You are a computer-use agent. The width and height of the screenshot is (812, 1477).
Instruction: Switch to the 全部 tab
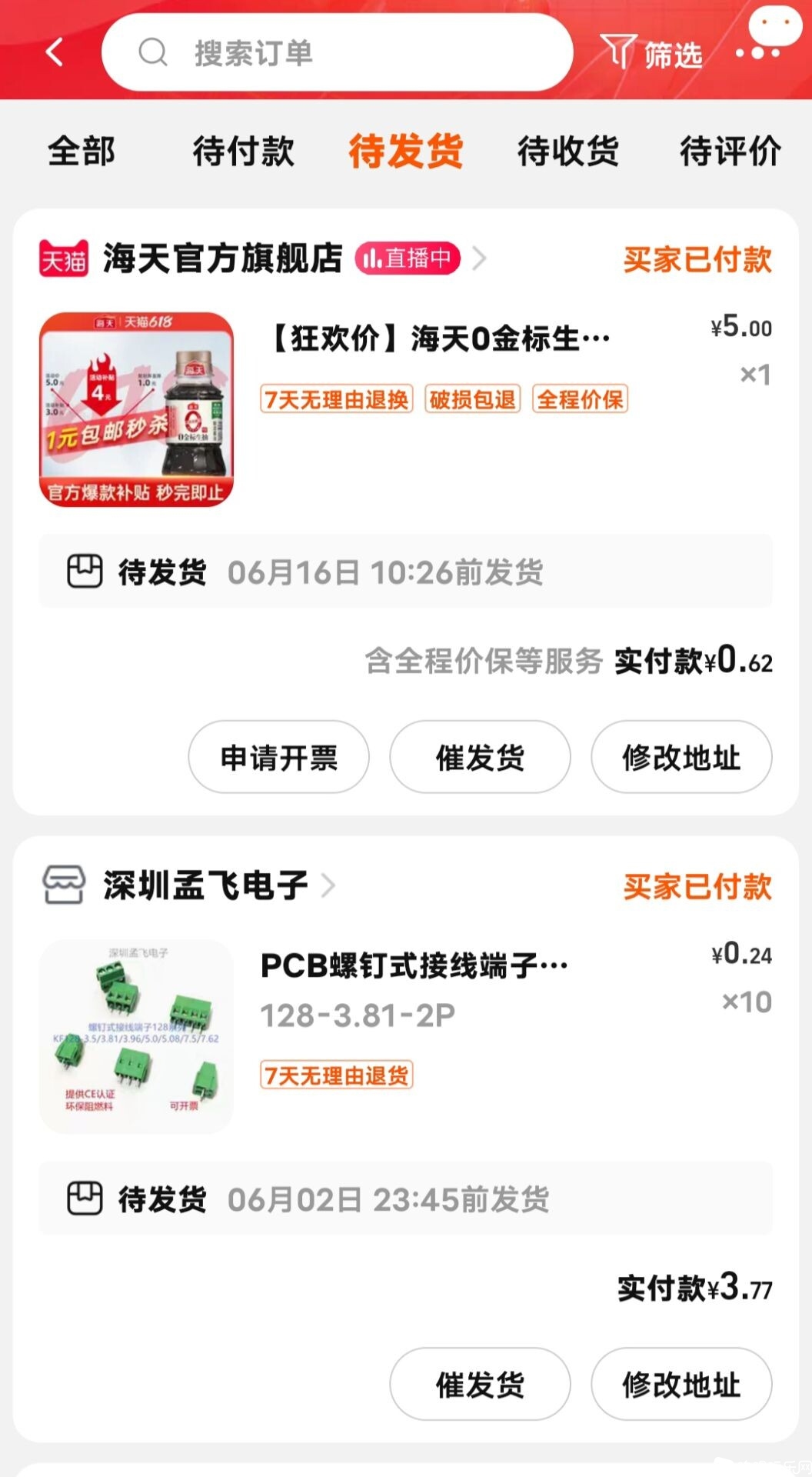pyautogui.click(x=82, y=151)
